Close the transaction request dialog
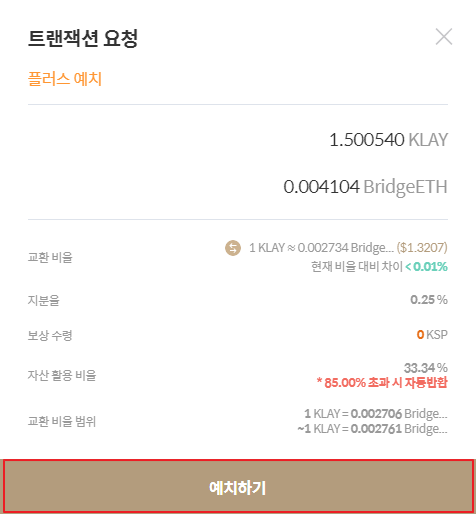The height and width of the screenshot is (514, 476). coord(444,36)
